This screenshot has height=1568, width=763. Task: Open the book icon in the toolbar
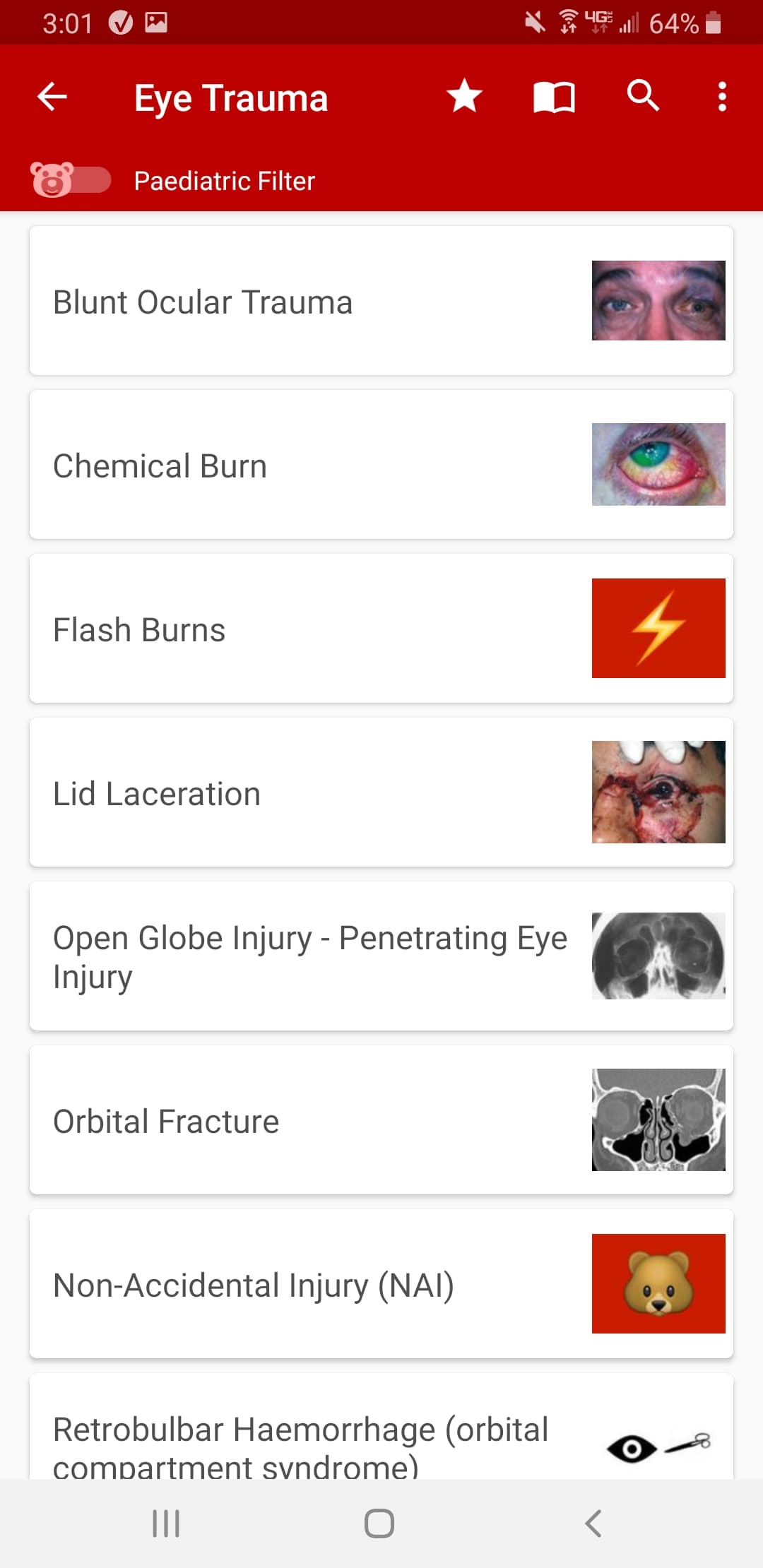tap(554, 97)
